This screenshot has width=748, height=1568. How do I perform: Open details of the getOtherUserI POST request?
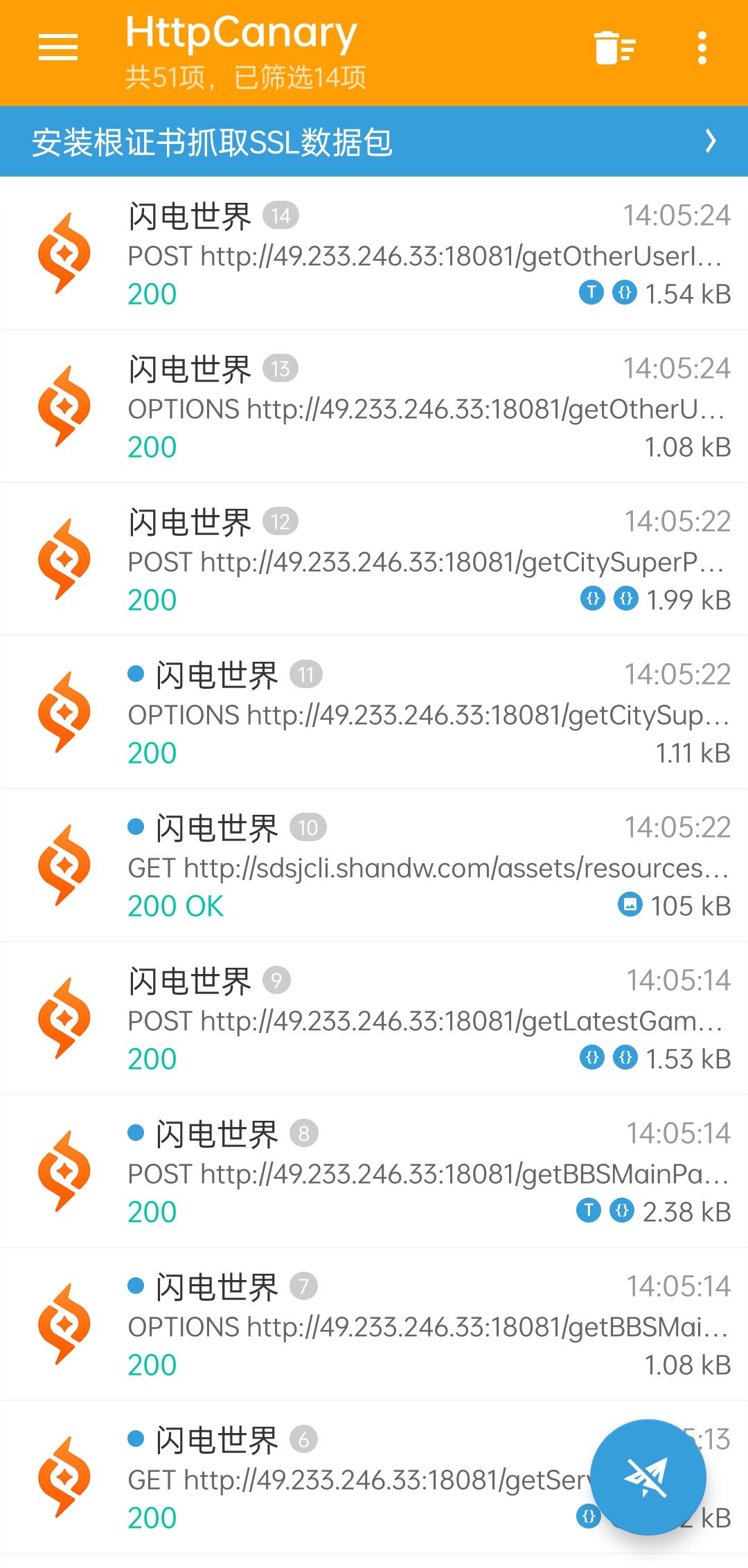(x=374, y=253)
